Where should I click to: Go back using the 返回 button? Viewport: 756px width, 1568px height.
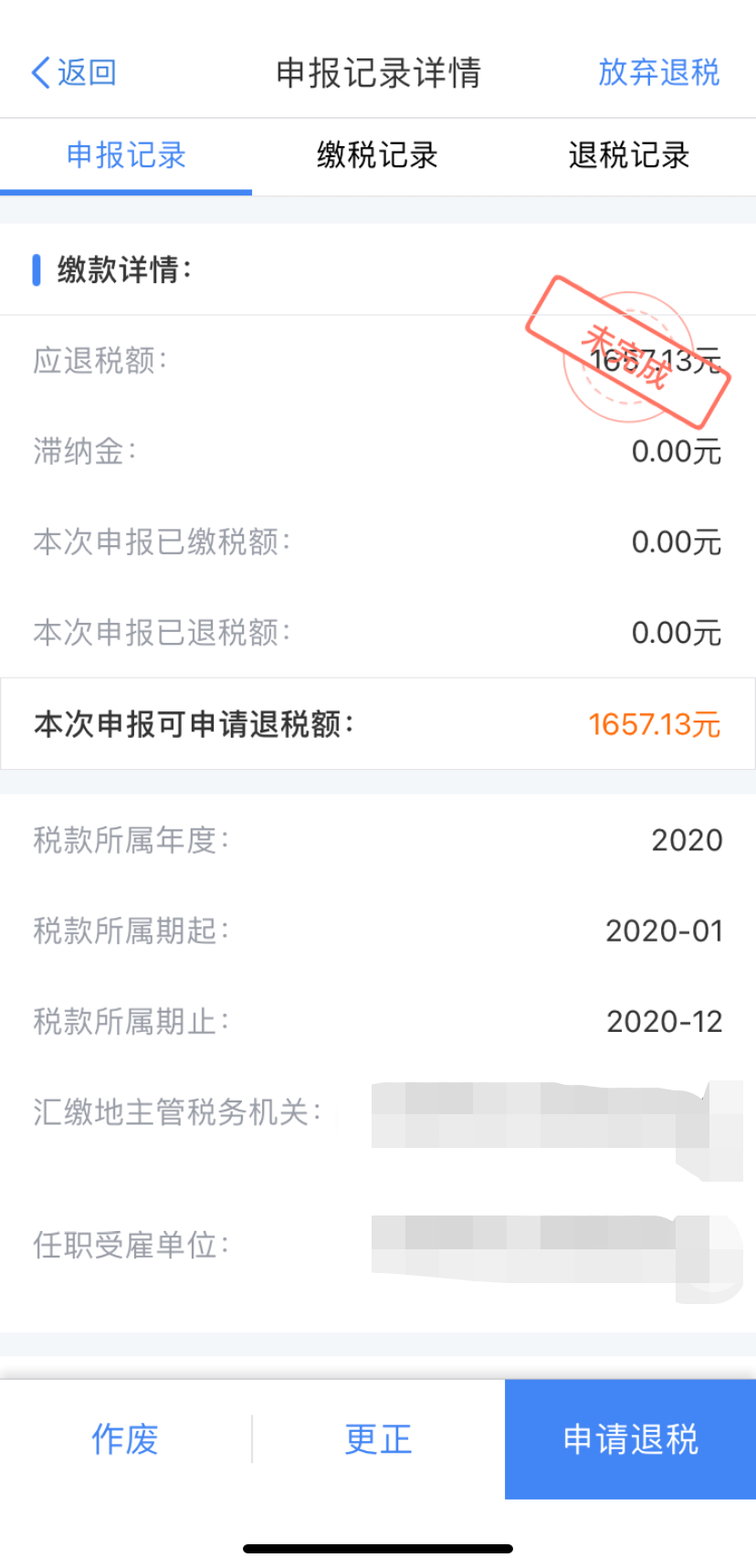coord(74,72)
